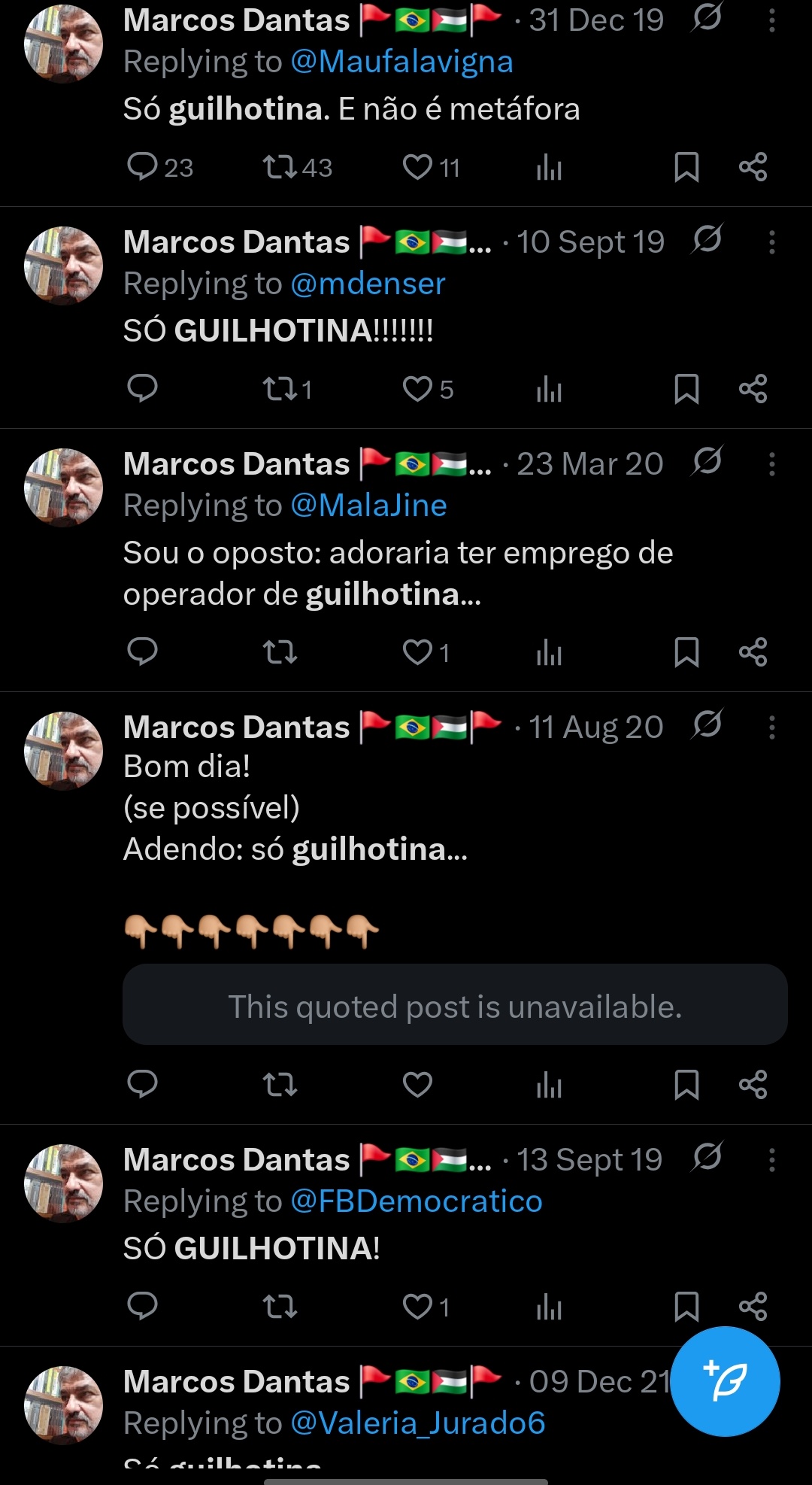812x1485 pixels.
Task: Open the @FBDemocratico mention link
Action: coord(417,1201)
